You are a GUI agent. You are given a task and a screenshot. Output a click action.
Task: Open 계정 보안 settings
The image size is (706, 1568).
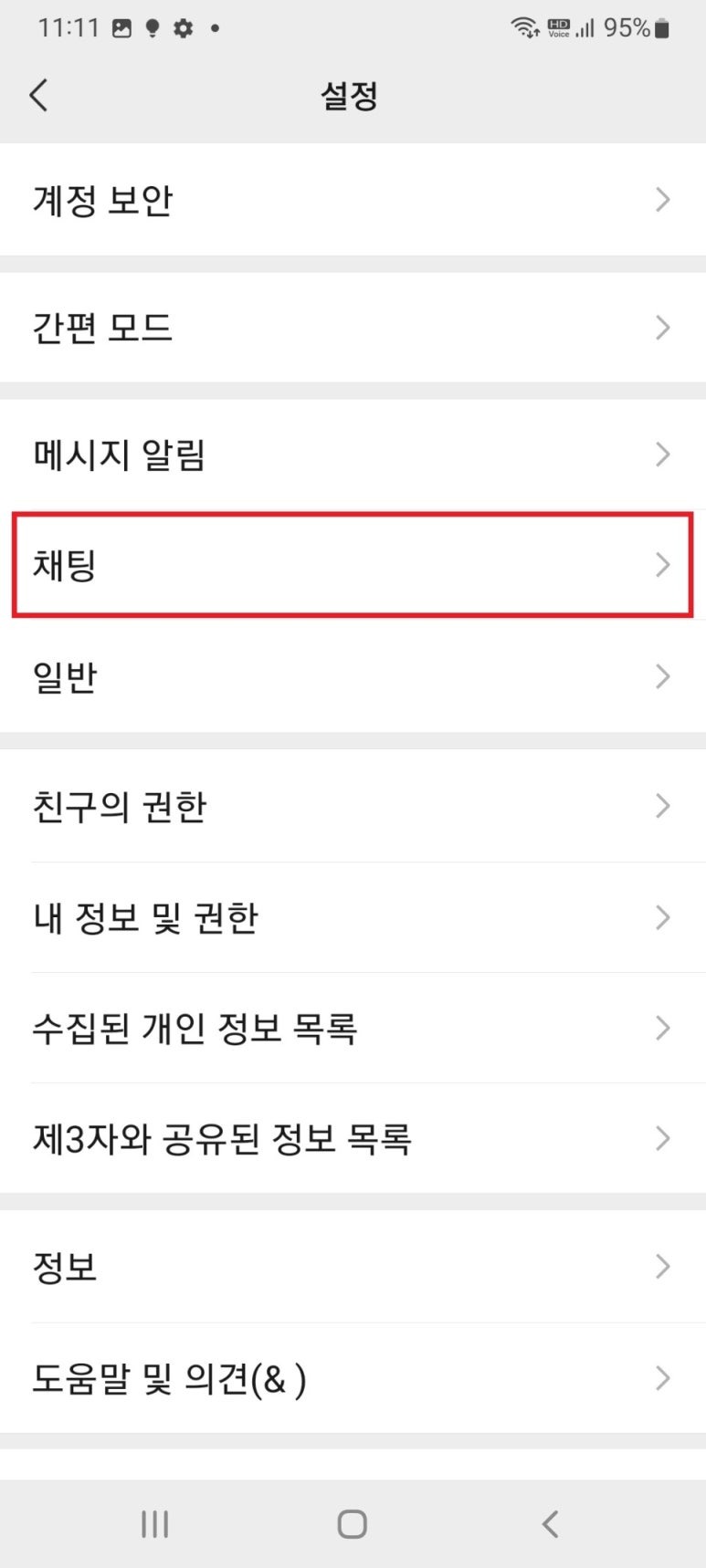(353, 199)
